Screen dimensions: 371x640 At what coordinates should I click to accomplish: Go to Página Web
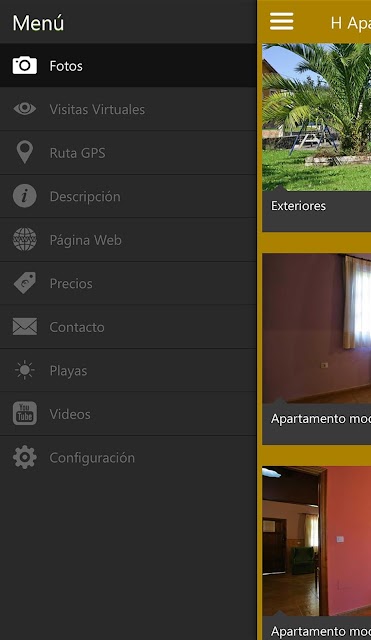(128, 240)
